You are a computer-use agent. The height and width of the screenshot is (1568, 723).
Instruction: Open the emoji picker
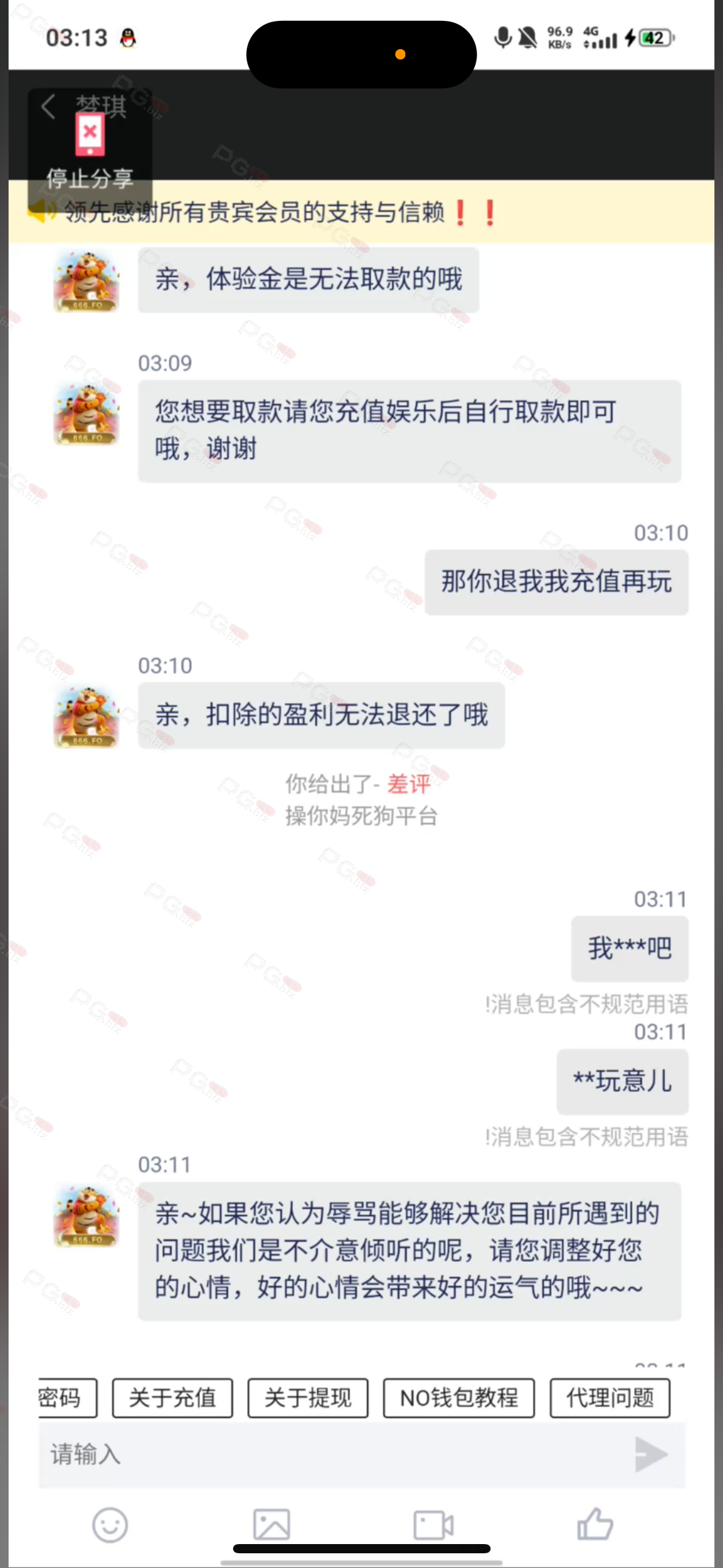click(110, 1525)
